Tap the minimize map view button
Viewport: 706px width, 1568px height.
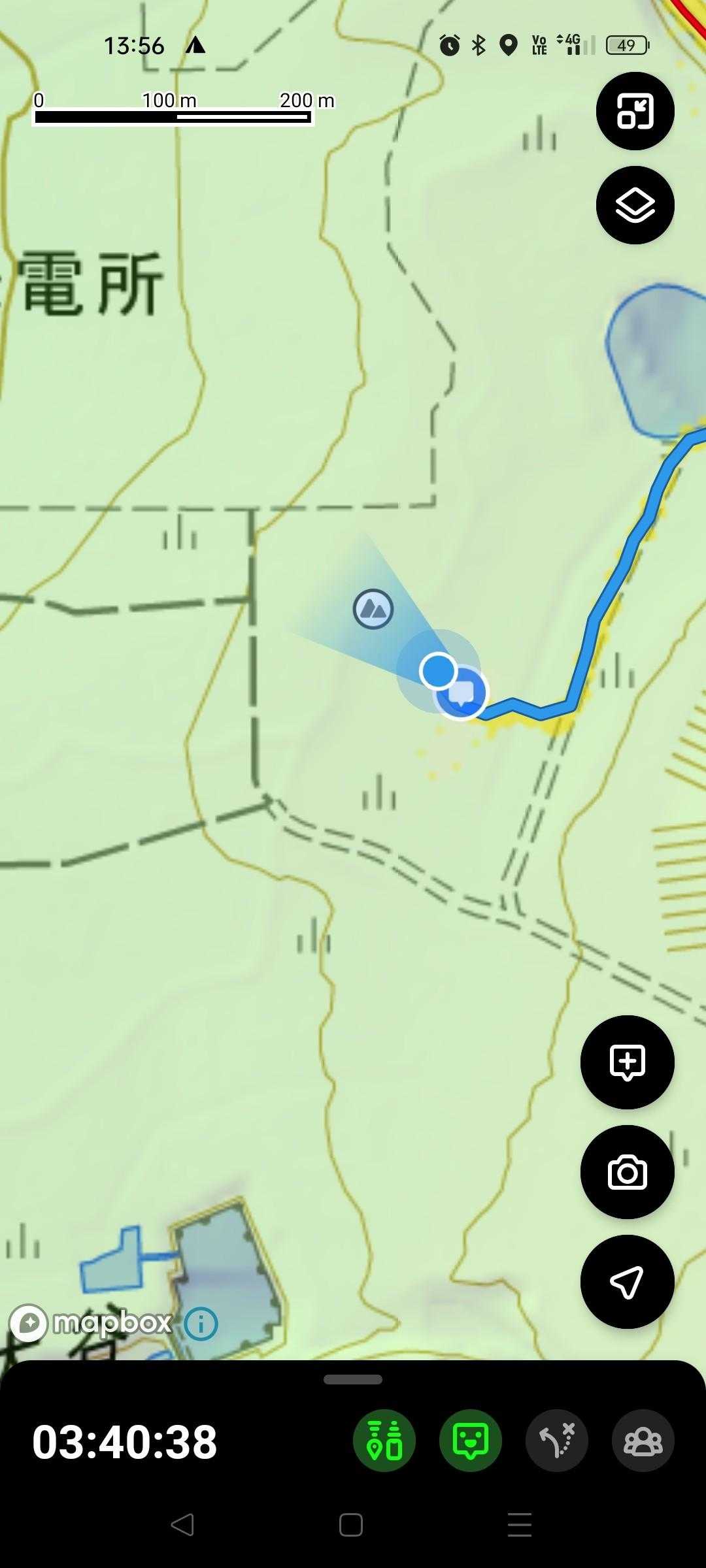pos(635,111)
